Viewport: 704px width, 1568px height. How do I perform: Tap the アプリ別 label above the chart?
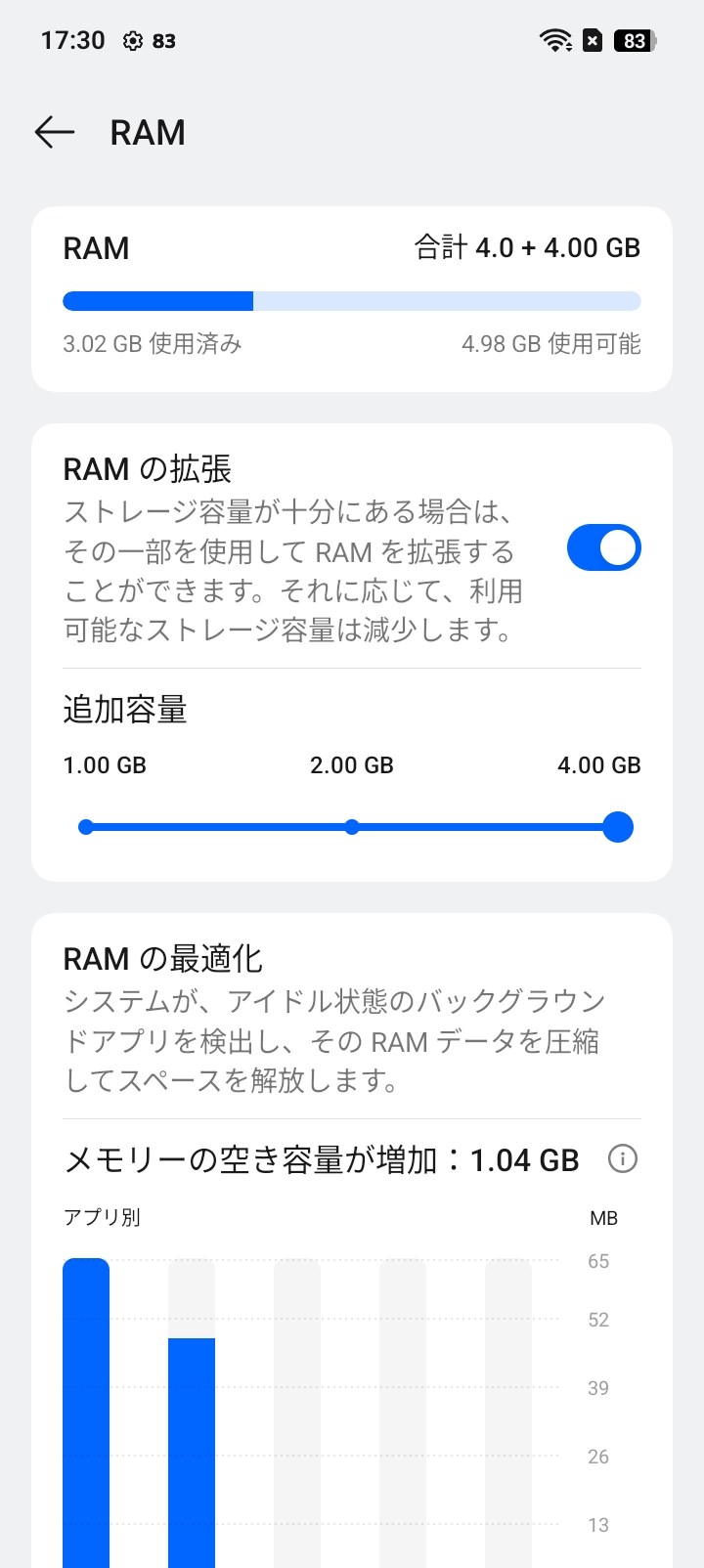tap(101, 1217)
